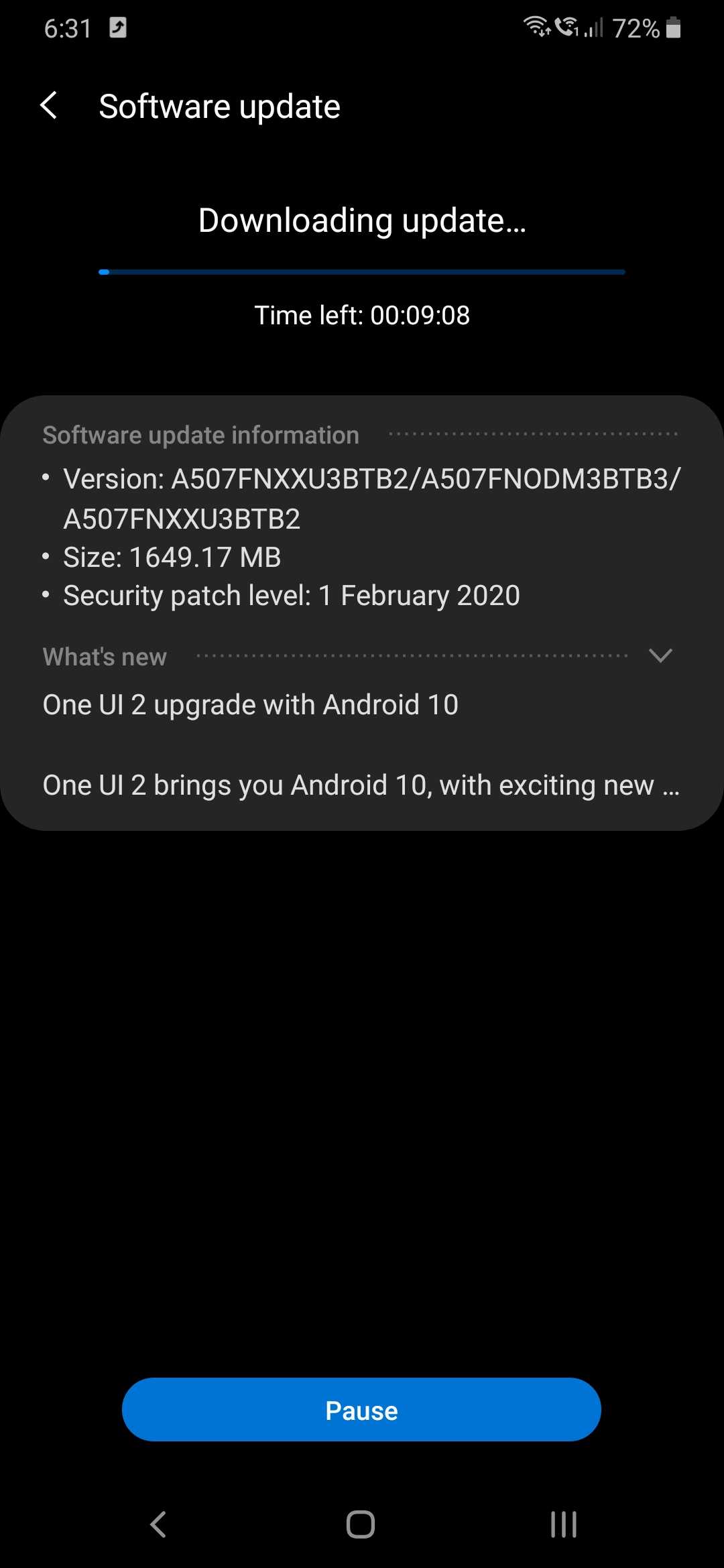This screenshot has height=1568, width=724.
Task: Open recent apps from navigation bar
Action: click(563, 1524)
